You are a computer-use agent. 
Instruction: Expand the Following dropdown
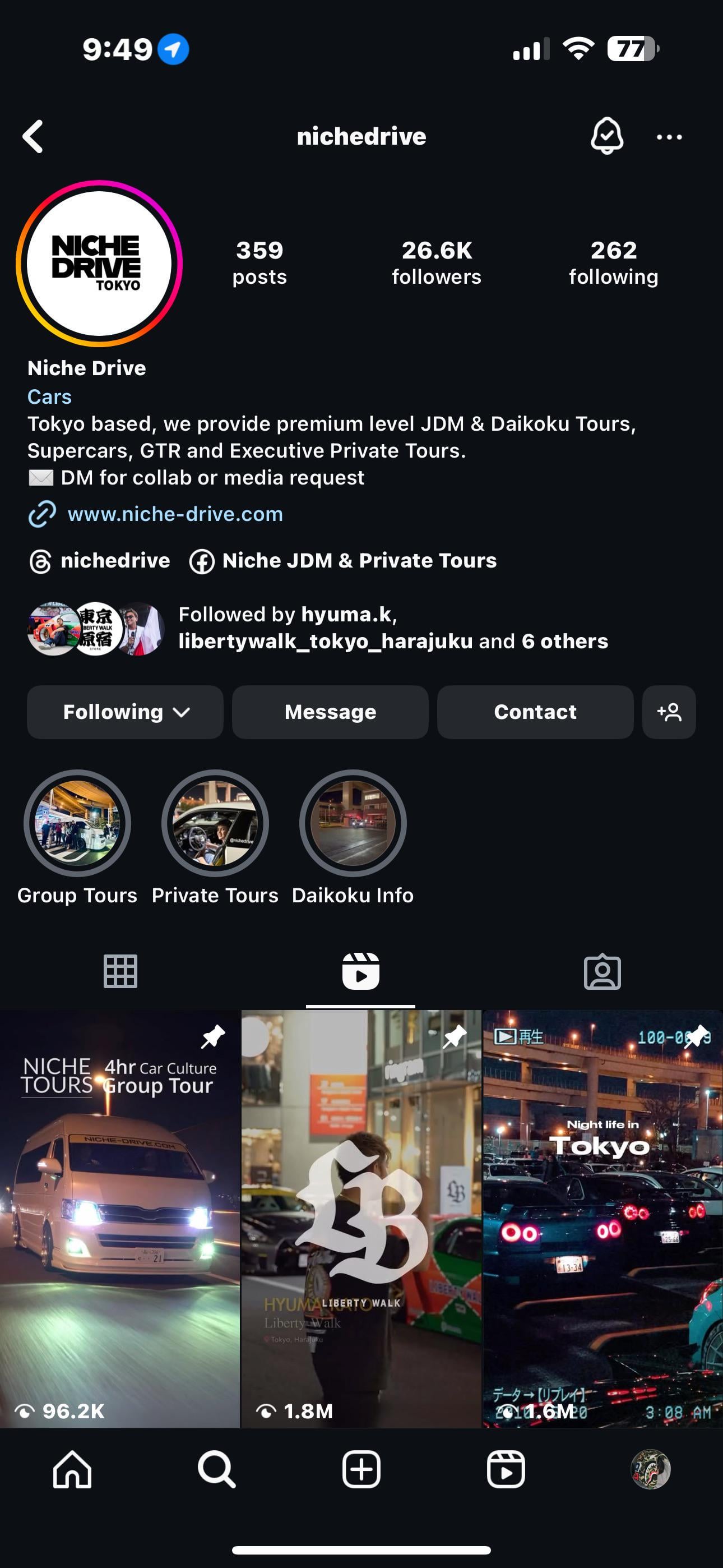[125, 712]
